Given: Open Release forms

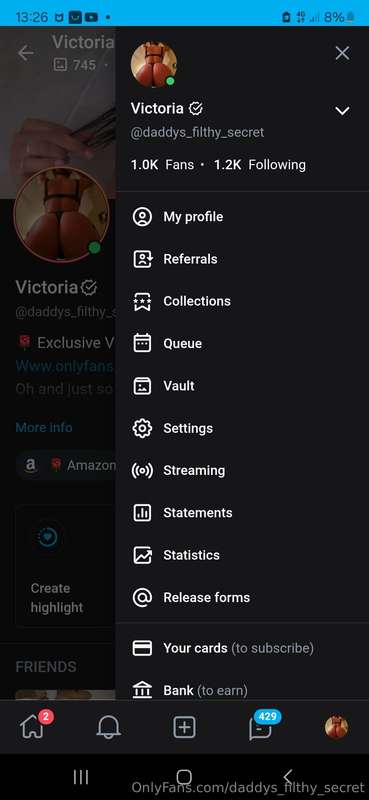Looking at the screenshot, I should tap(242, 598).
